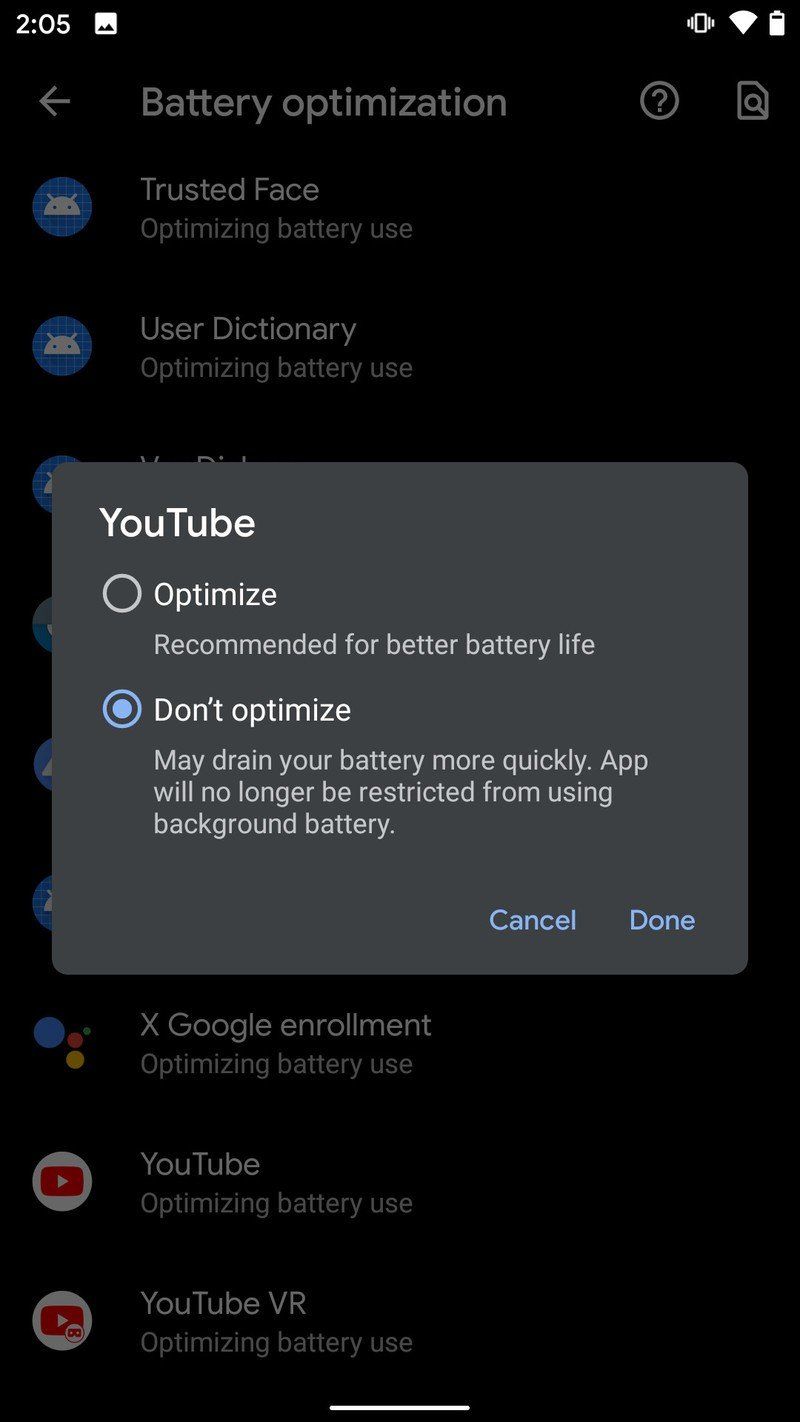Select the Optimize radio button
Image resolution: width=800 pixels, height=1422 pixels.
click(121, 592)
